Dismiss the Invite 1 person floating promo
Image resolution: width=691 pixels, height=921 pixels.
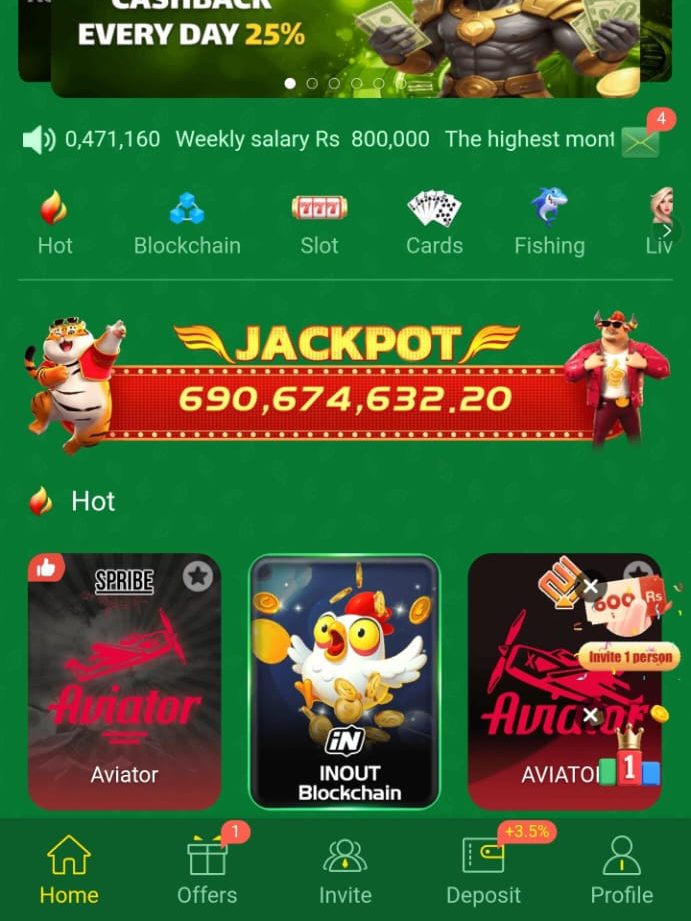pyautogui.click(x=591, y=587)
